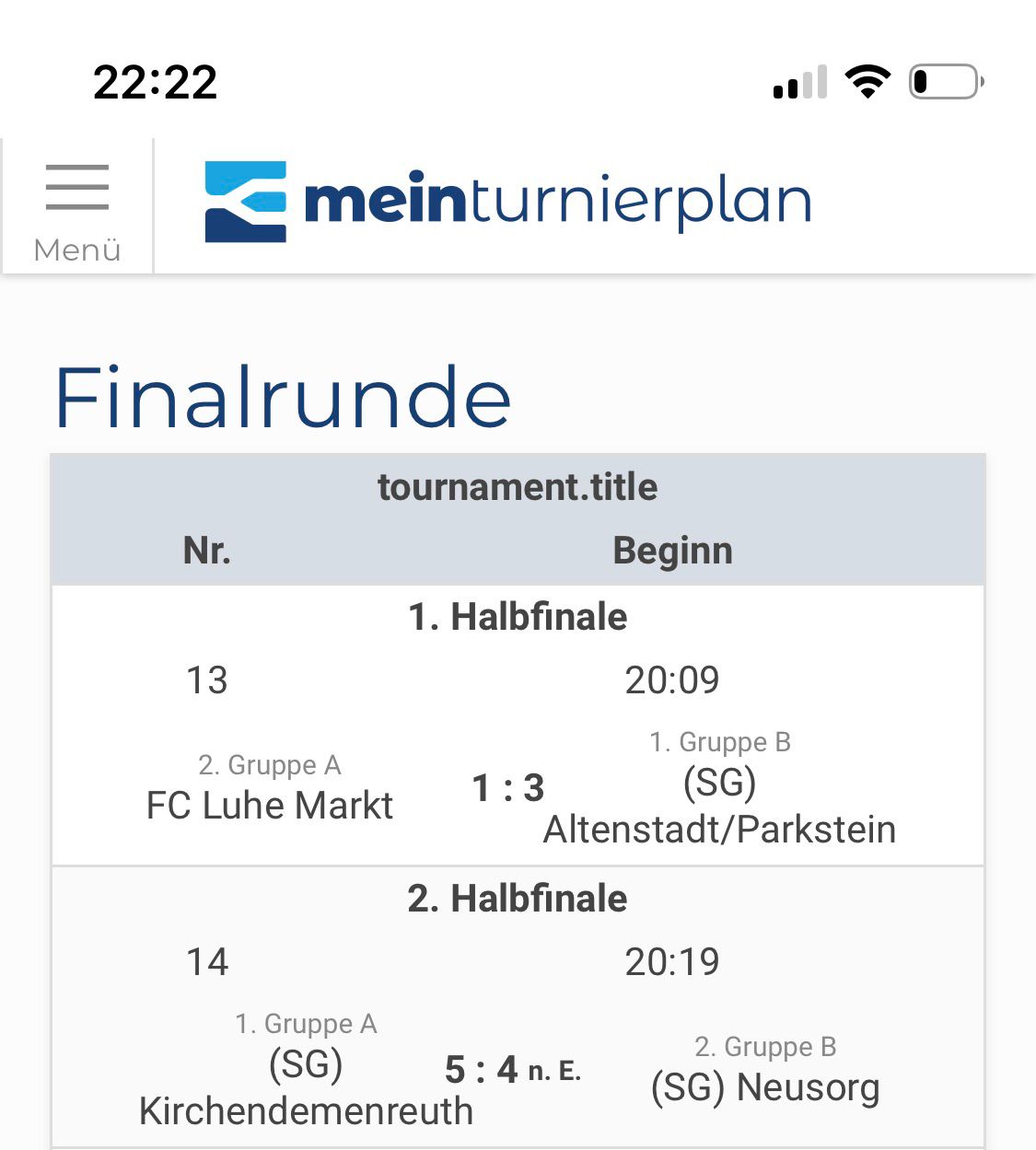
Task: Tap the 20:09 start time
Action: 674,680
